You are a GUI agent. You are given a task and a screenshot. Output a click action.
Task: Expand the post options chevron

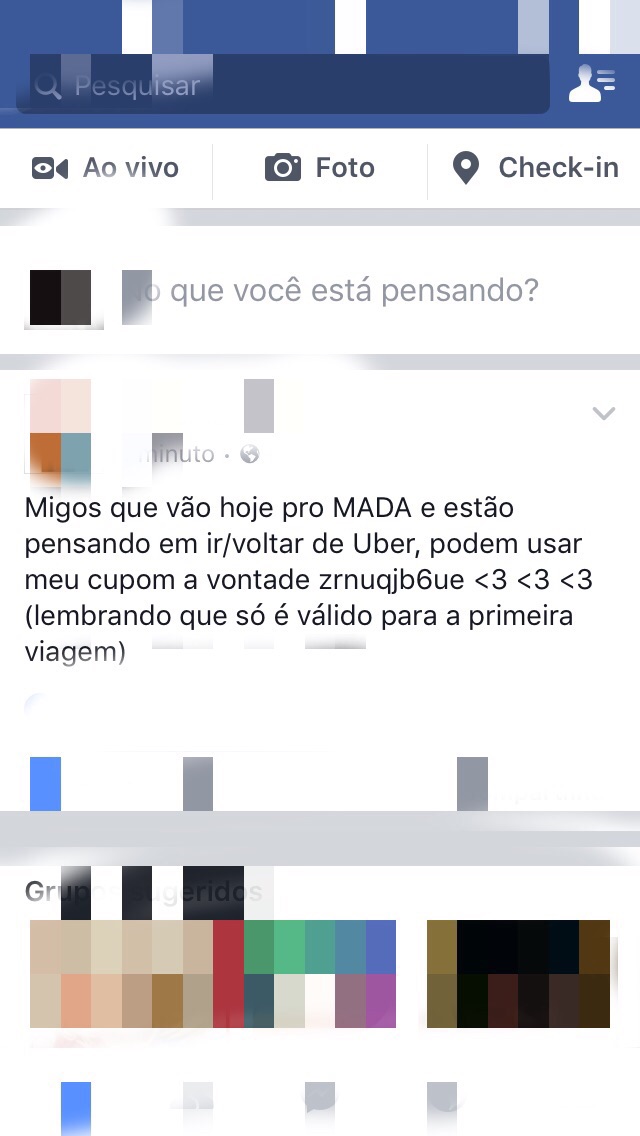[x=604, y=413]
